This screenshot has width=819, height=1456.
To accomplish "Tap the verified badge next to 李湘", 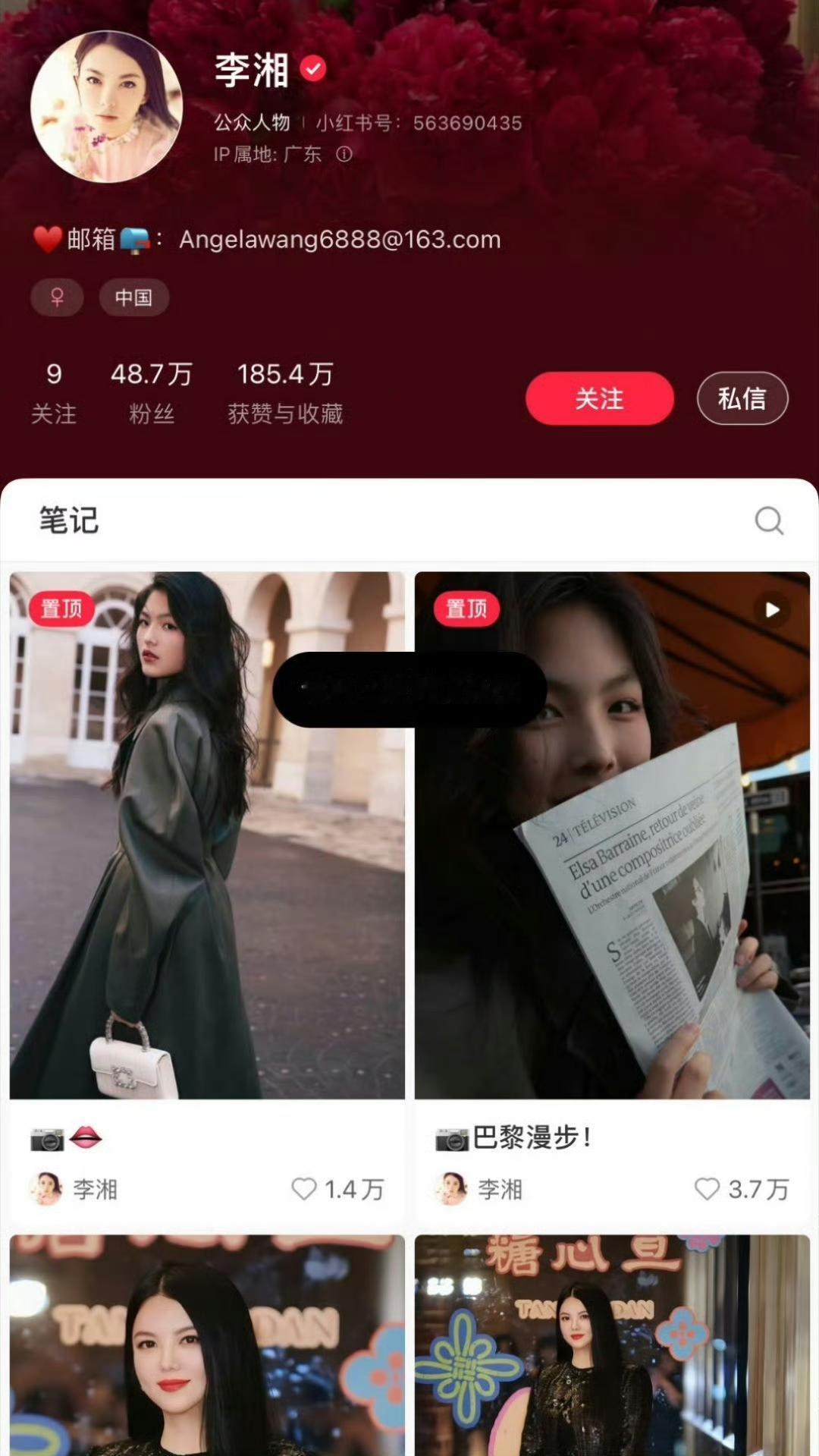I will click(312, 68).
